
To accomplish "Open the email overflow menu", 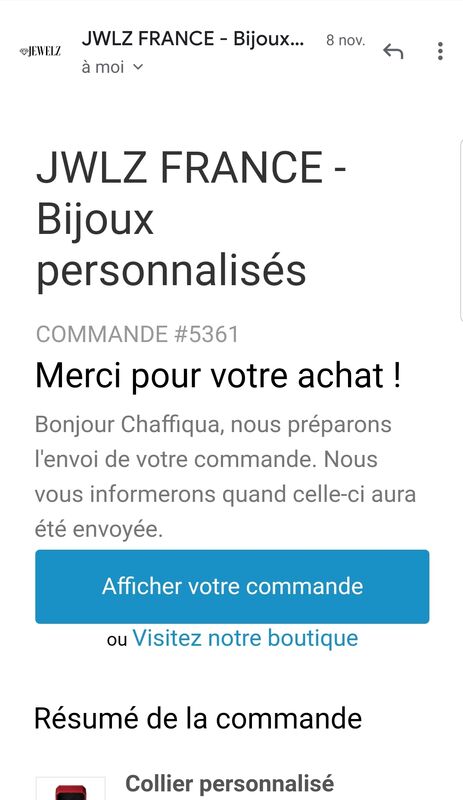I will click(440, 51).
